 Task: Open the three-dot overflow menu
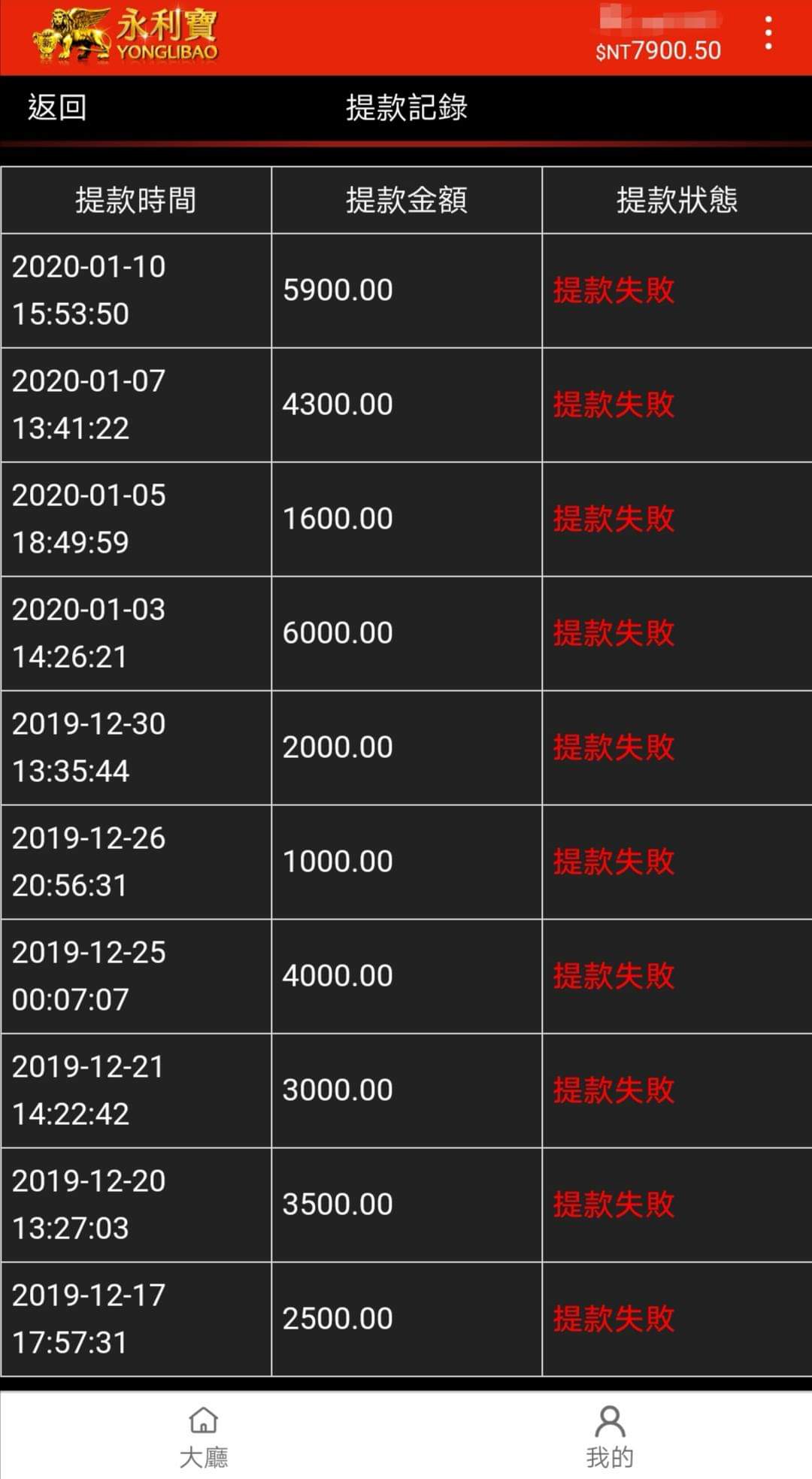pyautogui.click(x=768, y=33)
